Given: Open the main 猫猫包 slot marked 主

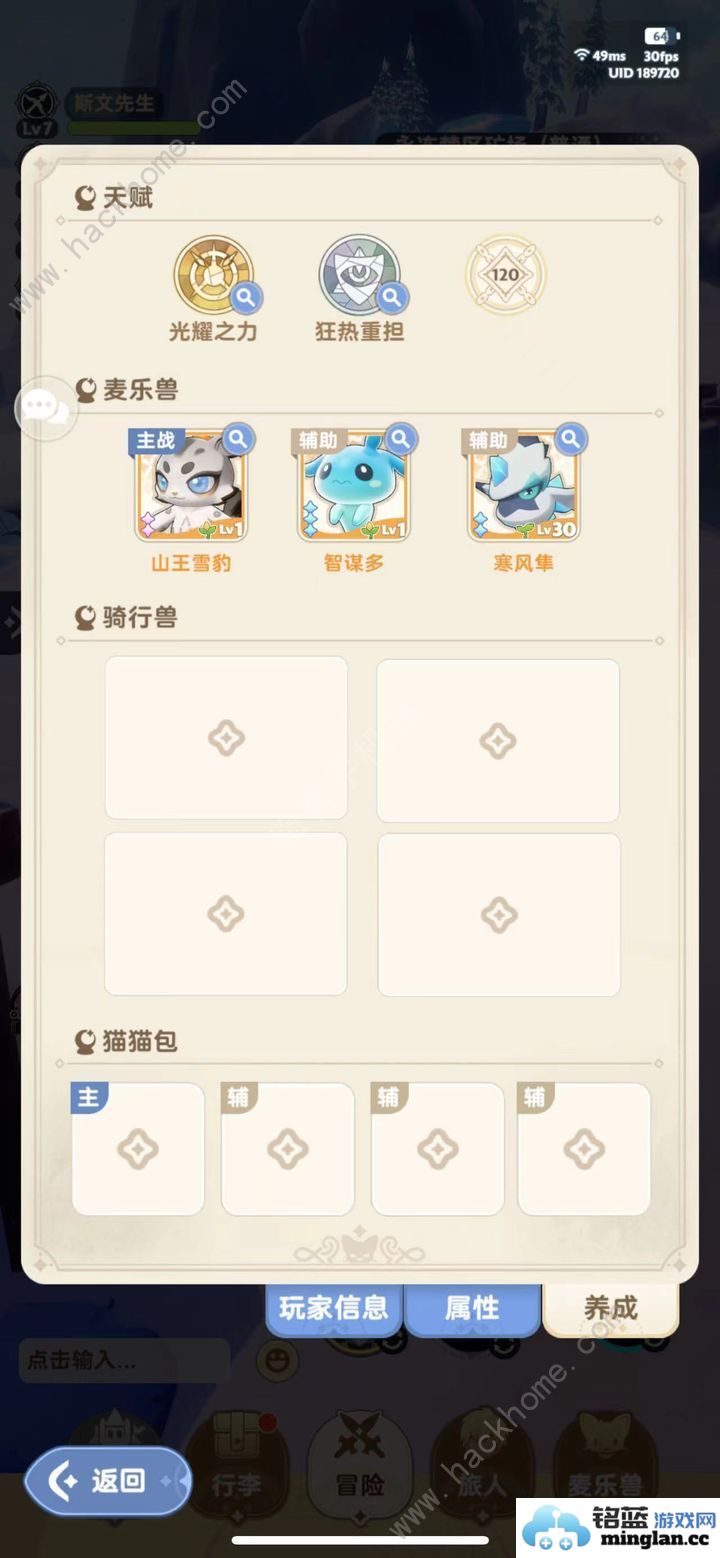Looking at the screenshot, I should [138, 1149].
